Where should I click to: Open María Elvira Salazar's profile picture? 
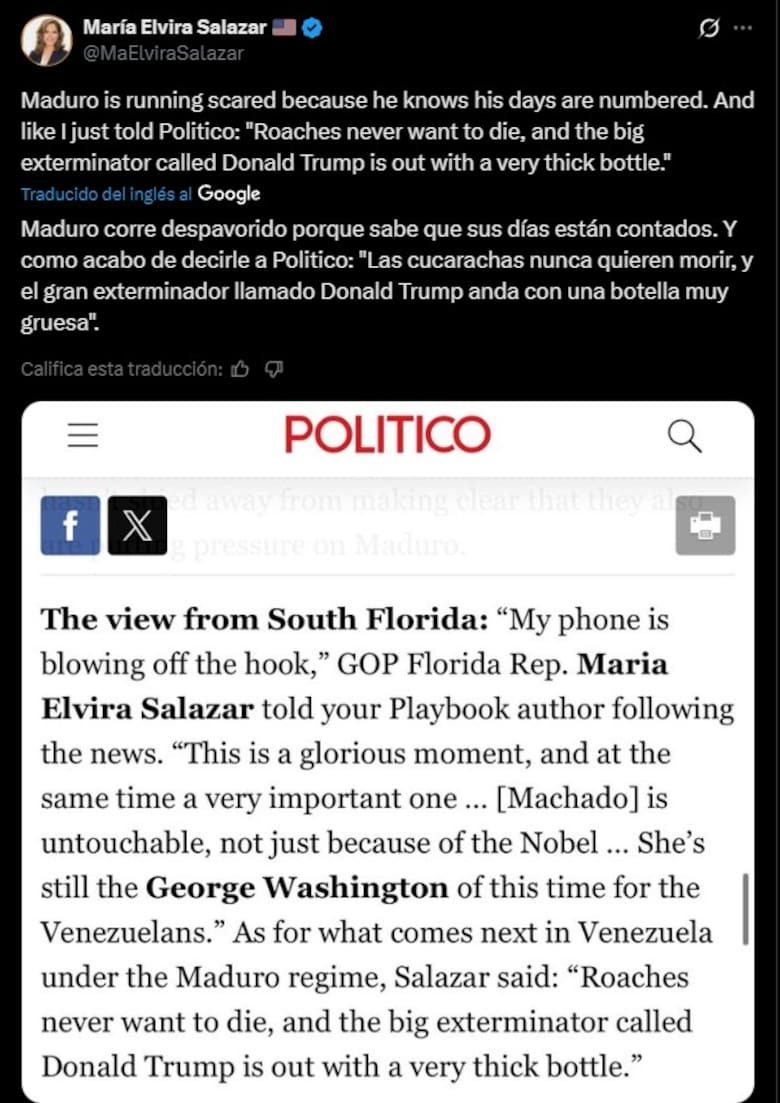[46, 40]
